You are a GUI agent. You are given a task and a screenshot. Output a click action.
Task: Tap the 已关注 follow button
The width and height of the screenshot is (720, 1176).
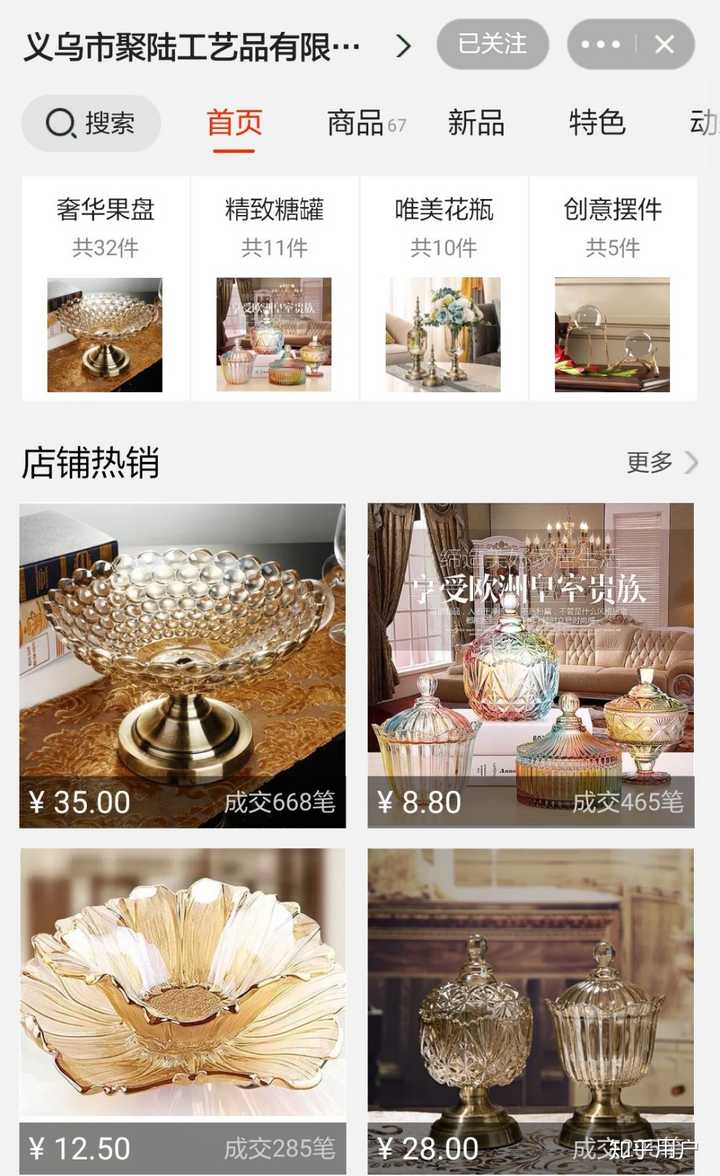tap(492, 44)
